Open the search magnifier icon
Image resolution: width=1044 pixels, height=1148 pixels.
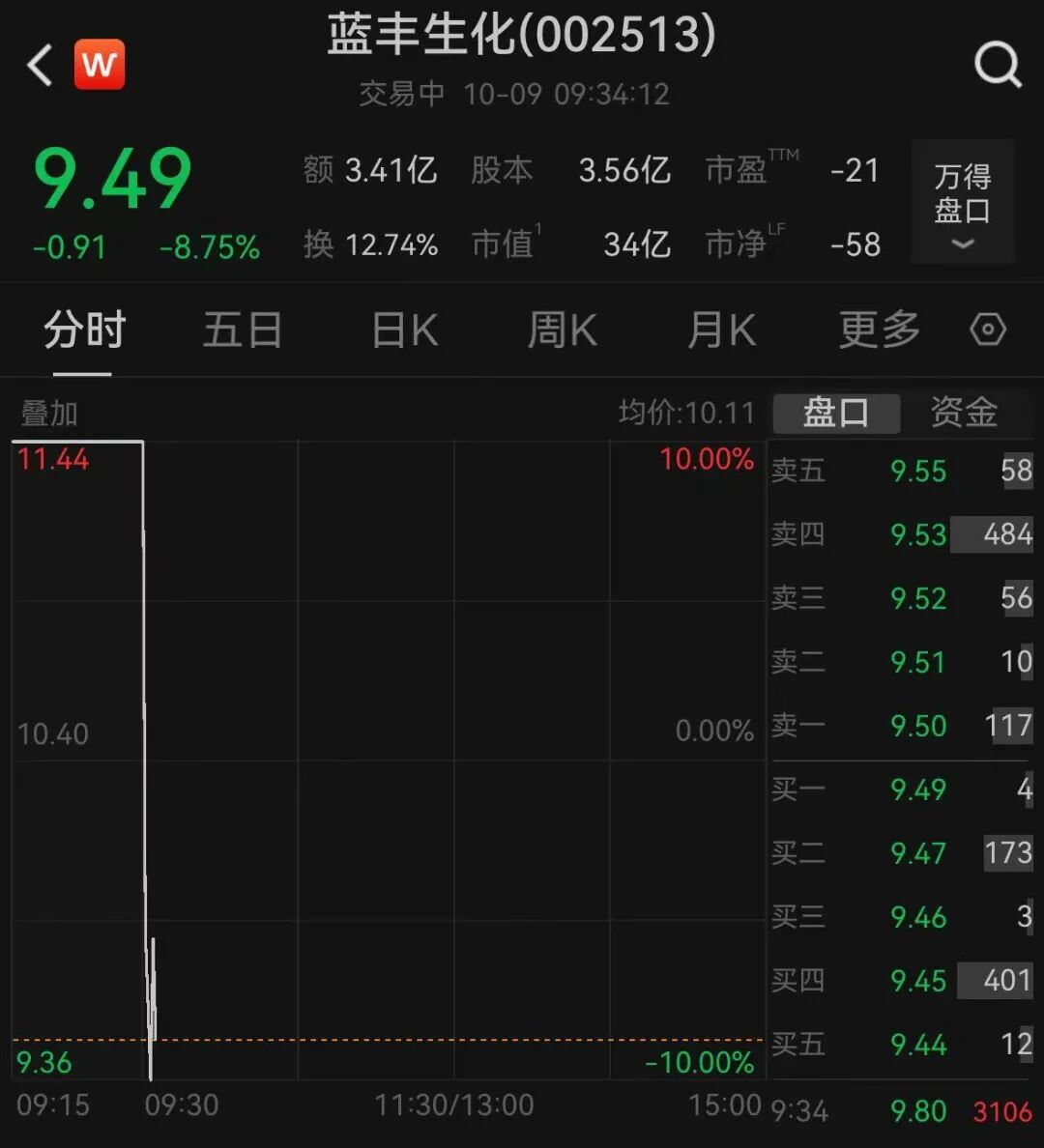[997, 66]
